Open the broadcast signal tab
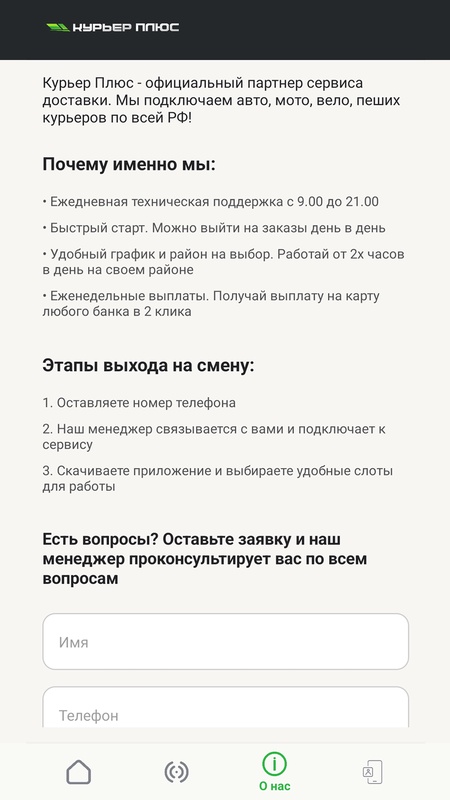The image size is (450, 800). [177, 772]
